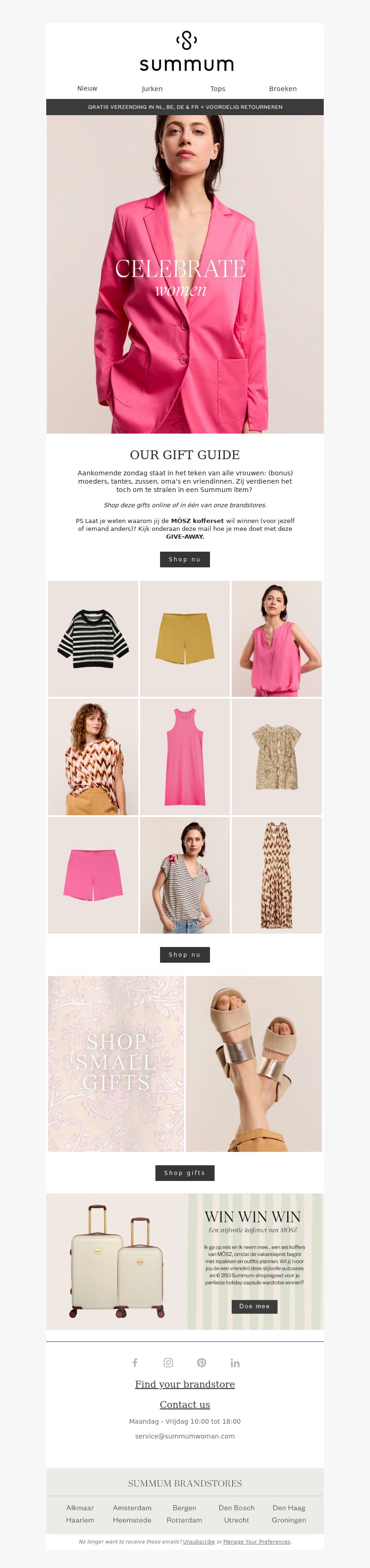
Task: Open the Broeken category
Action: point(283,89)
